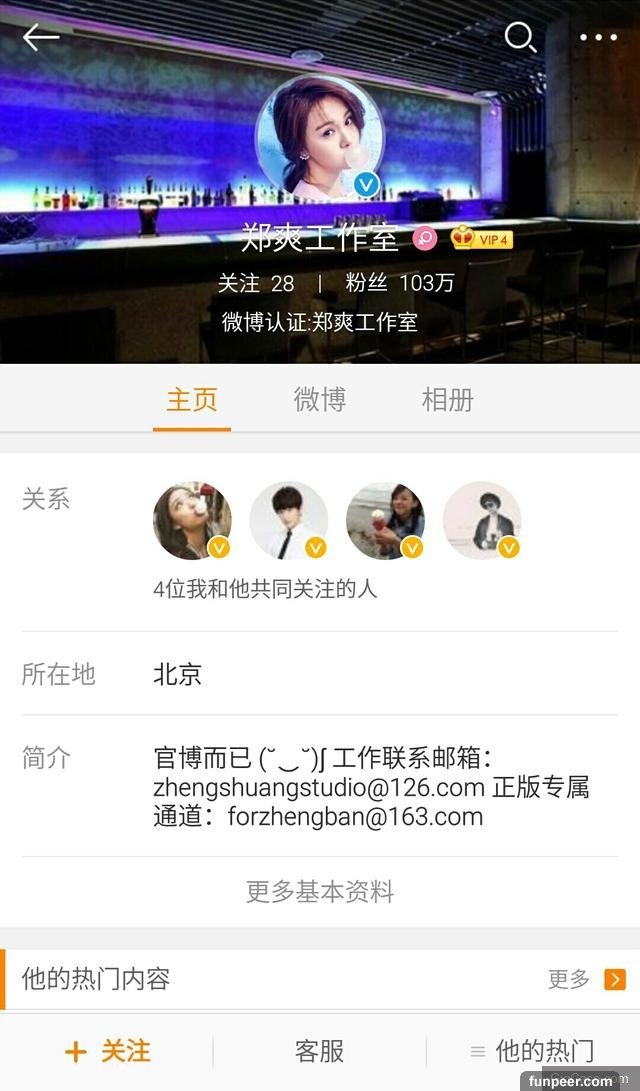Switch to the 主页 tab
This screenshot has width=640, height=1091.
coord(192,400)
